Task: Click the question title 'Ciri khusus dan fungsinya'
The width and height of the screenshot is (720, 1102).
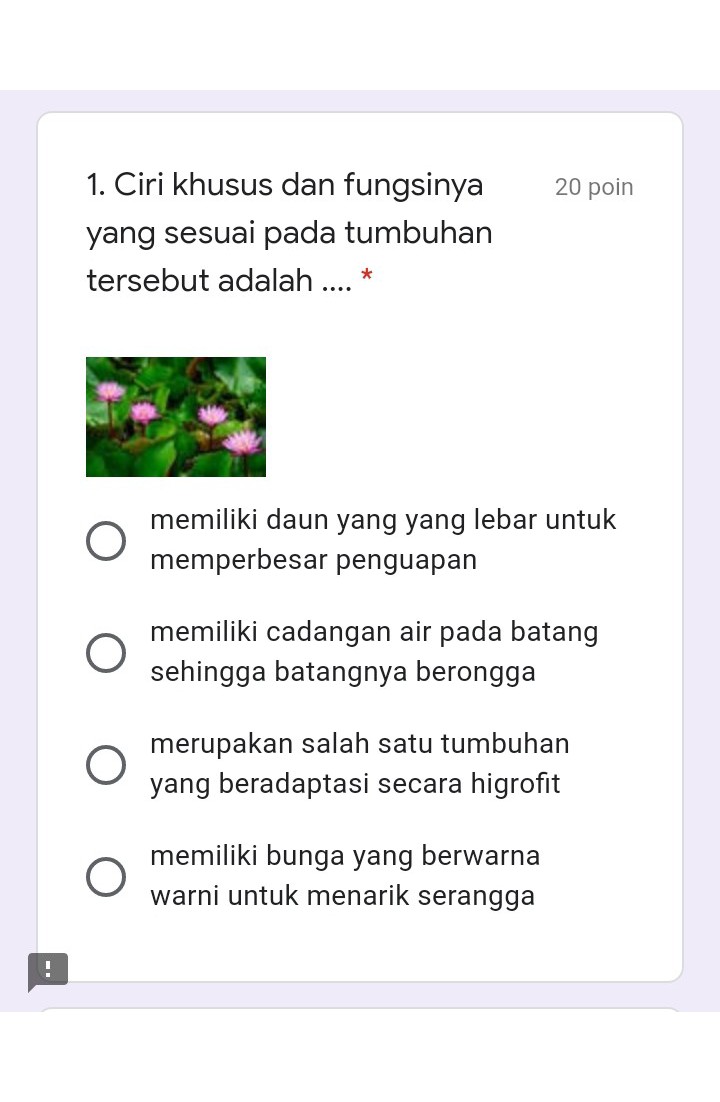Action: (285, 185)
